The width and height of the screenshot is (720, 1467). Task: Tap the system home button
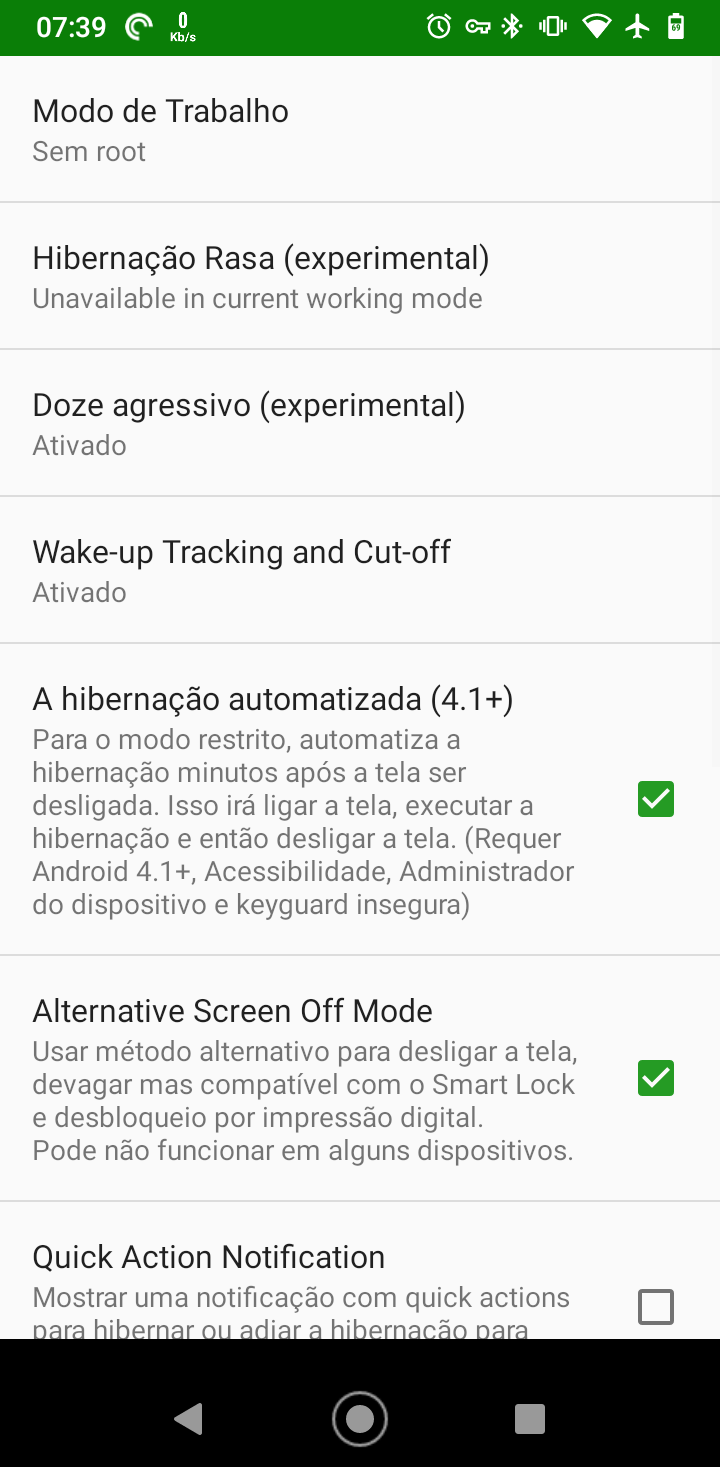[360, 1418]
